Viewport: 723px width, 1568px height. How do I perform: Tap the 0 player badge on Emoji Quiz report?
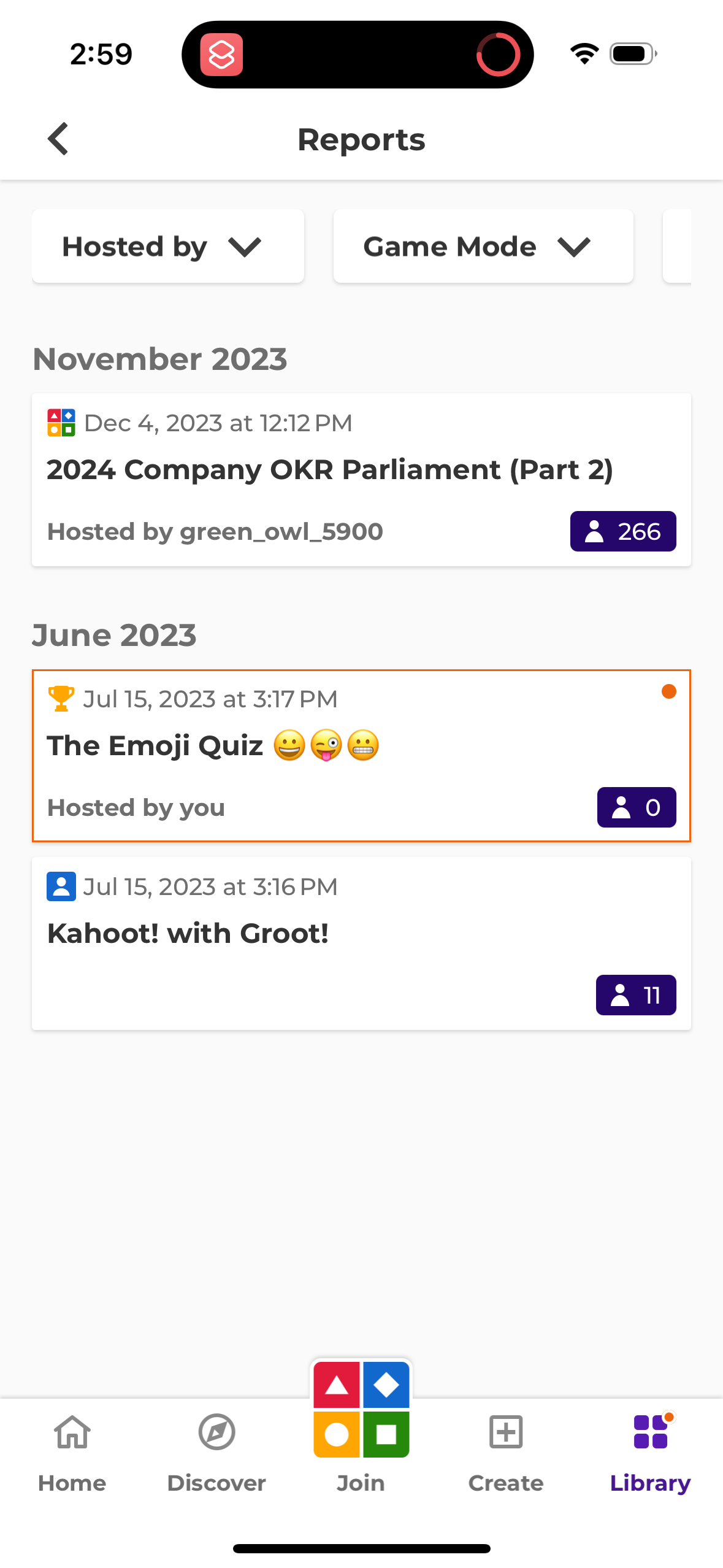[x=637, y=807]
